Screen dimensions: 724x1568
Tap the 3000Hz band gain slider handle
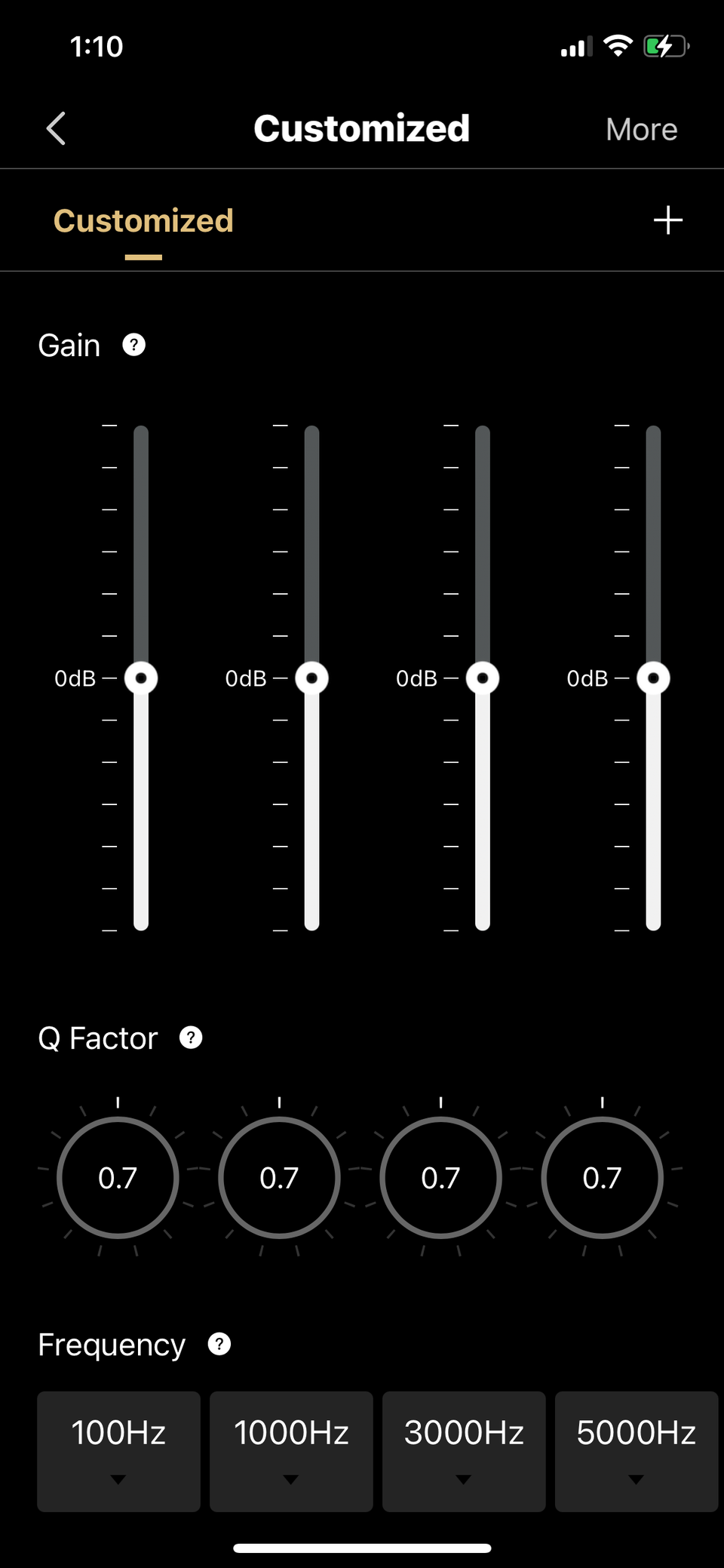483,678
